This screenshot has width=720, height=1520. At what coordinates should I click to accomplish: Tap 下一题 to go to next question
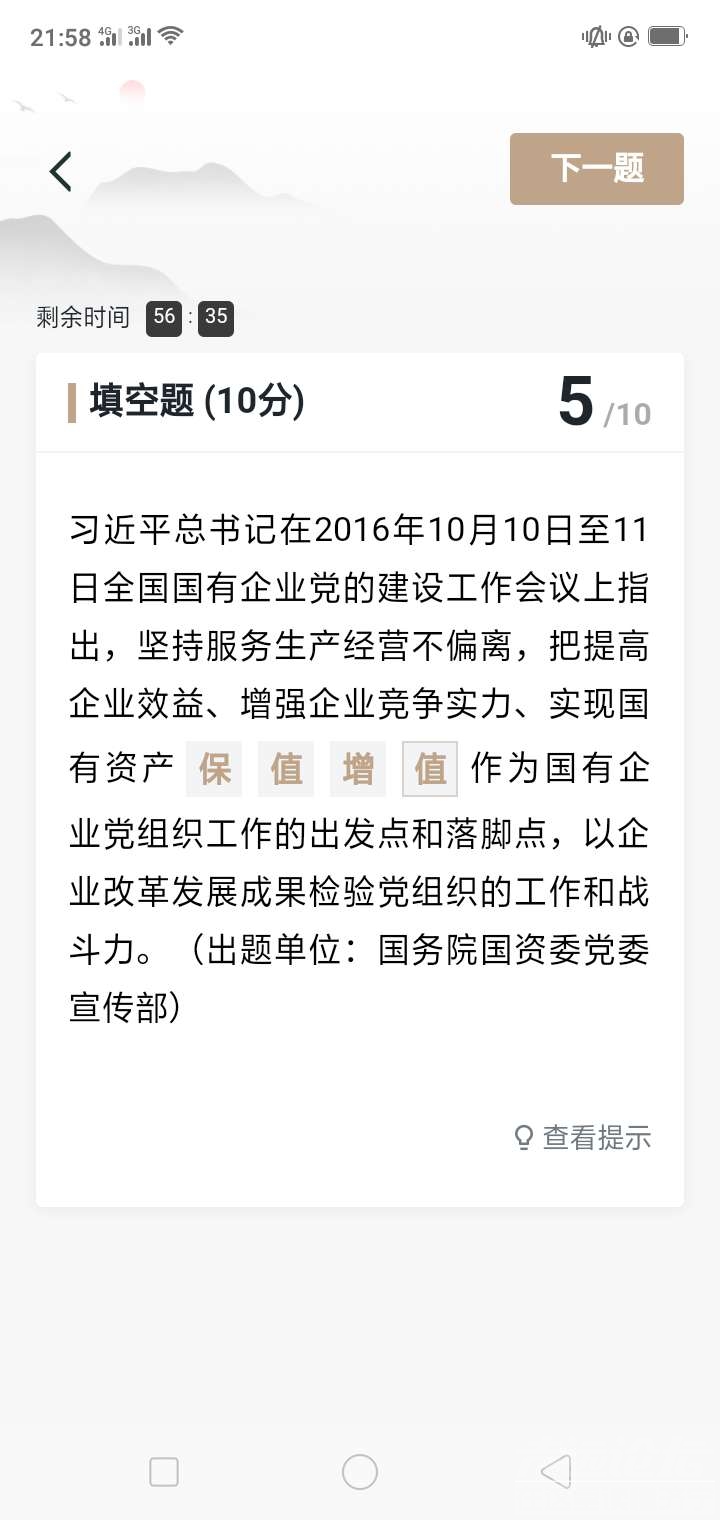pyautogui.click(x=596, y=169)
